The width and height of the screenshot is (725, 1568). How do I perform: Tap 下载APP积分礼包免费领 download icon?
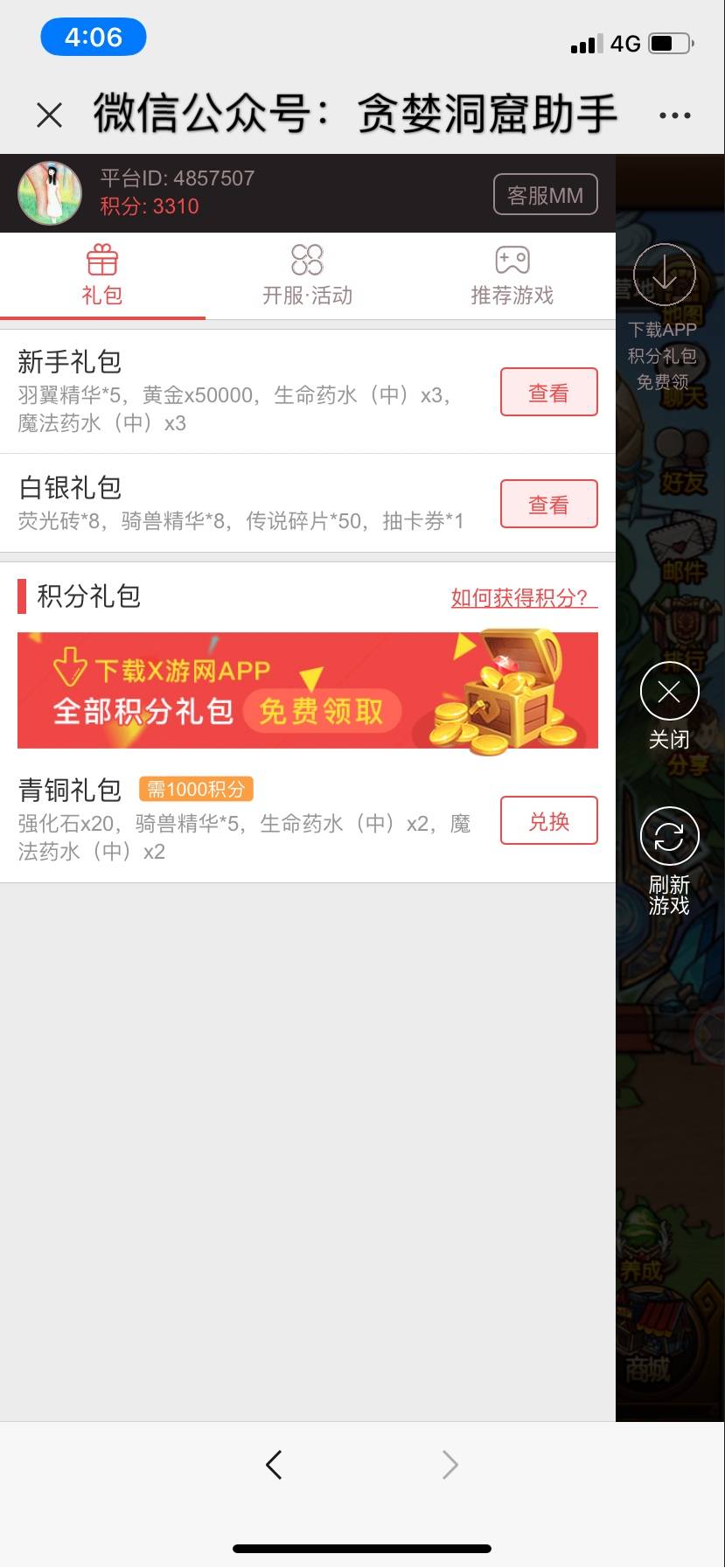pyautogui.click(x=665, y=275)
